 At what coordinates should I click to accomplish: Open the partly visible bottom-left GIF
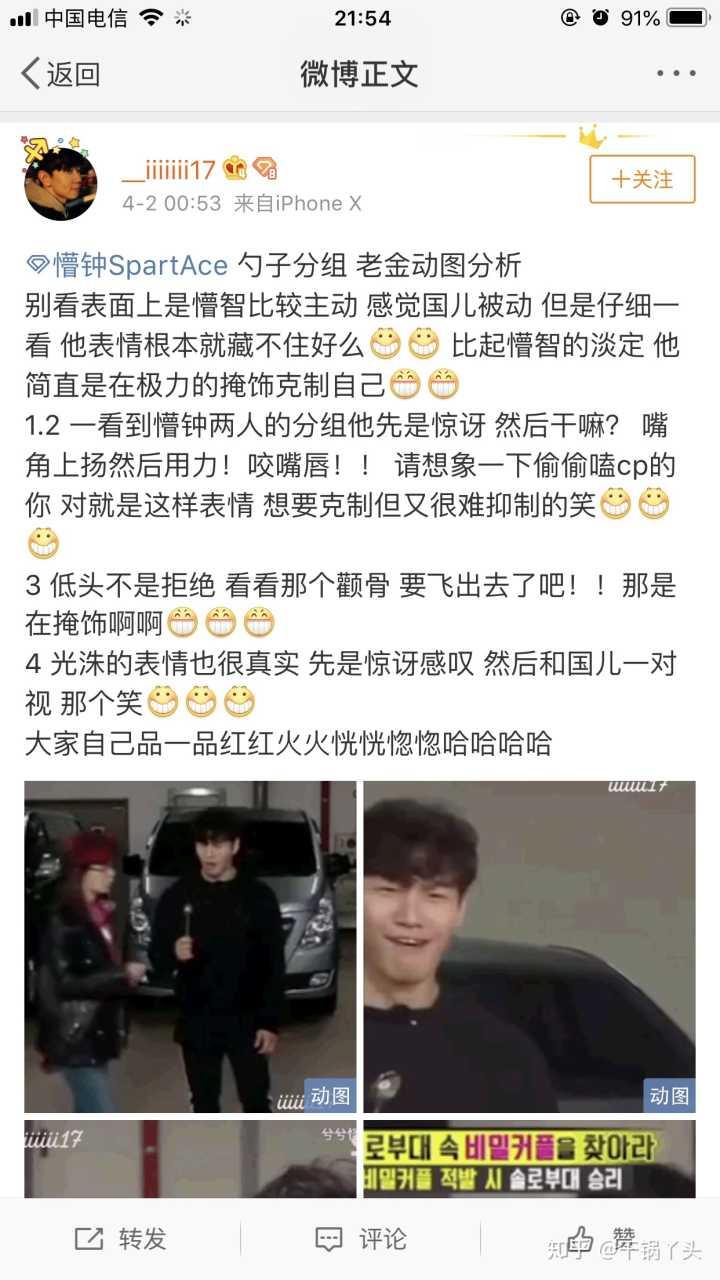tap(190, 1158)
